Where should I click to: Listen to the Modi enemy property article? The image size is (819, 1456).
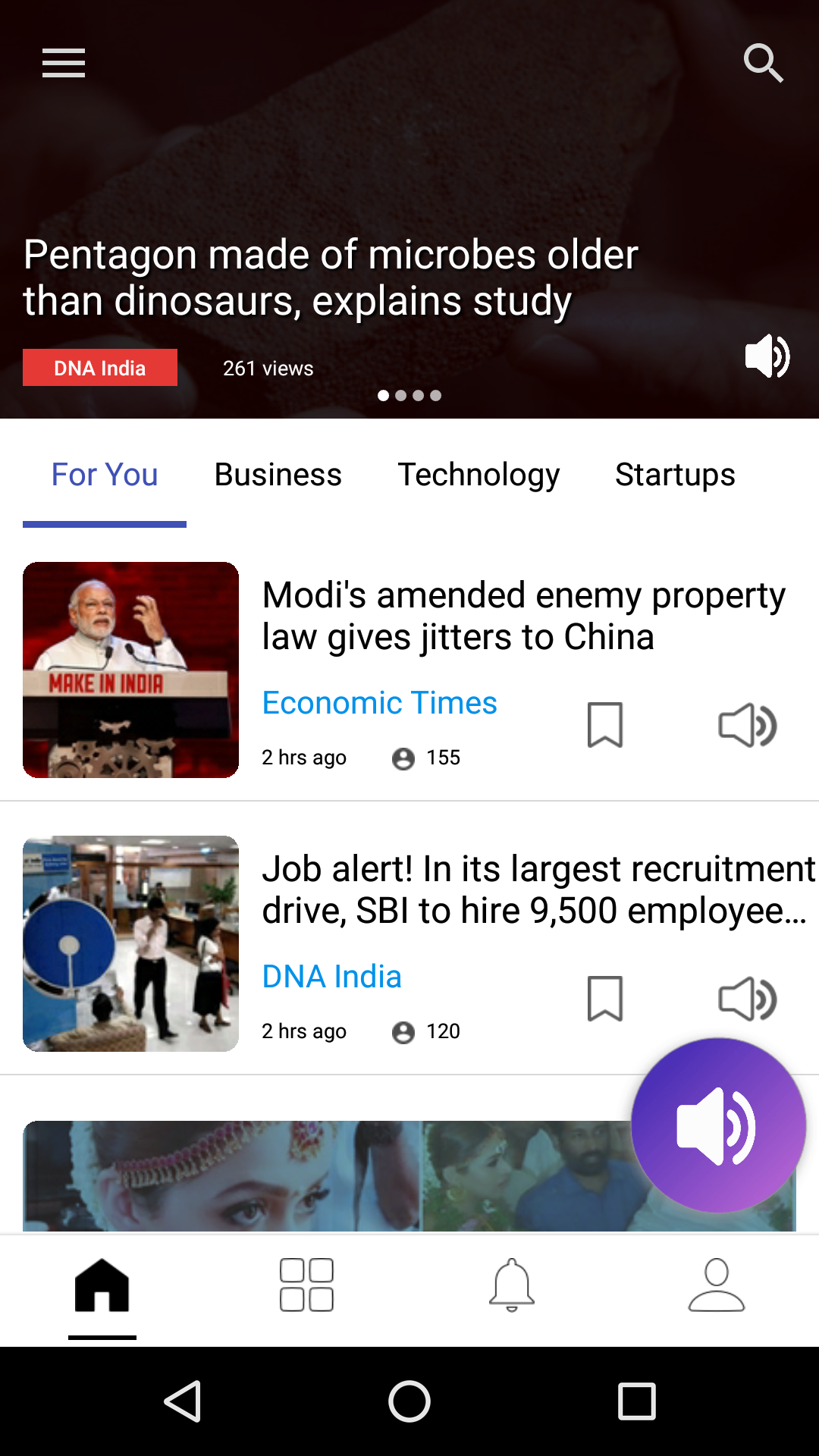[747, 725]
